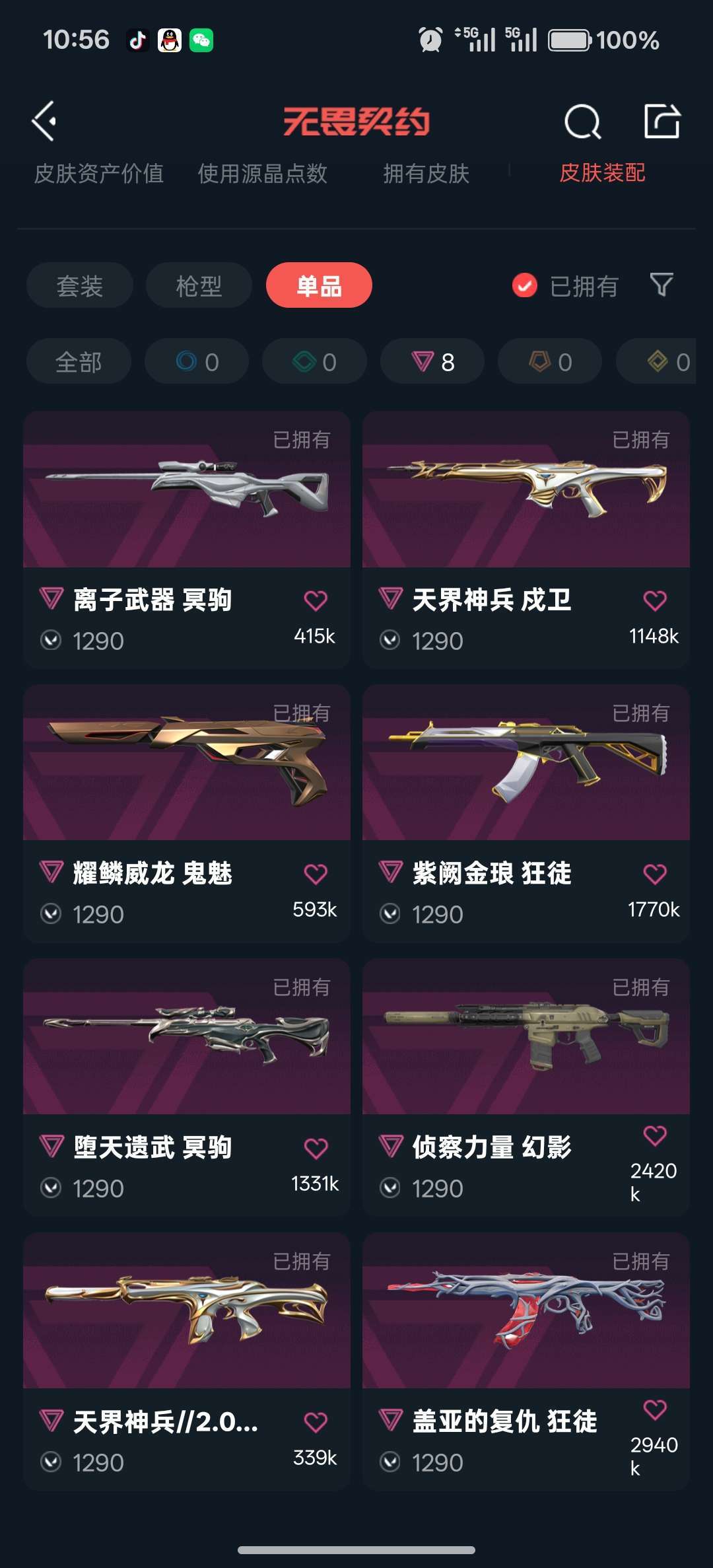713x1568 pixels.
Task: Like the 紫阙金琅 狂徒 skin
Action: (654, 874)
